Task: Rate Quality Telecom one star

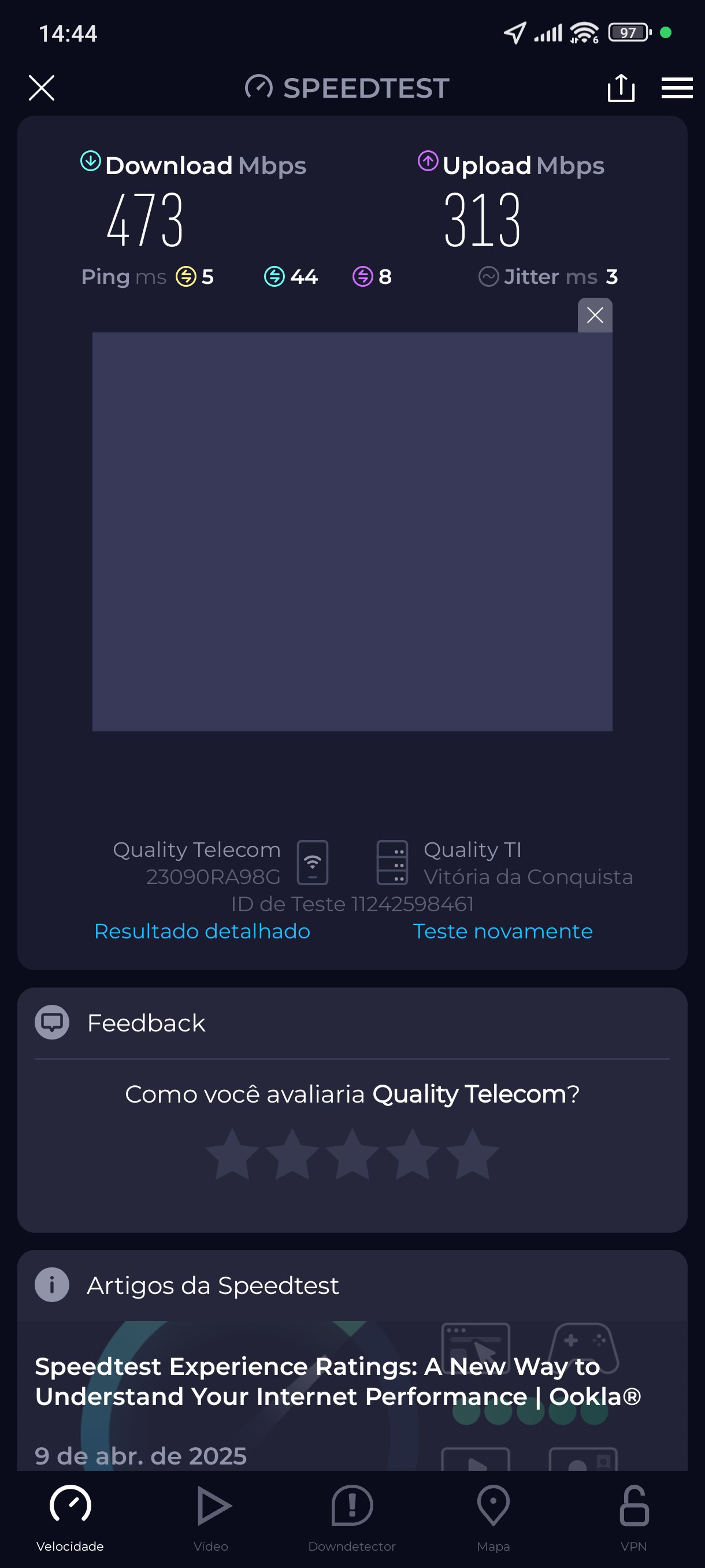Action: click(232, 1154)
